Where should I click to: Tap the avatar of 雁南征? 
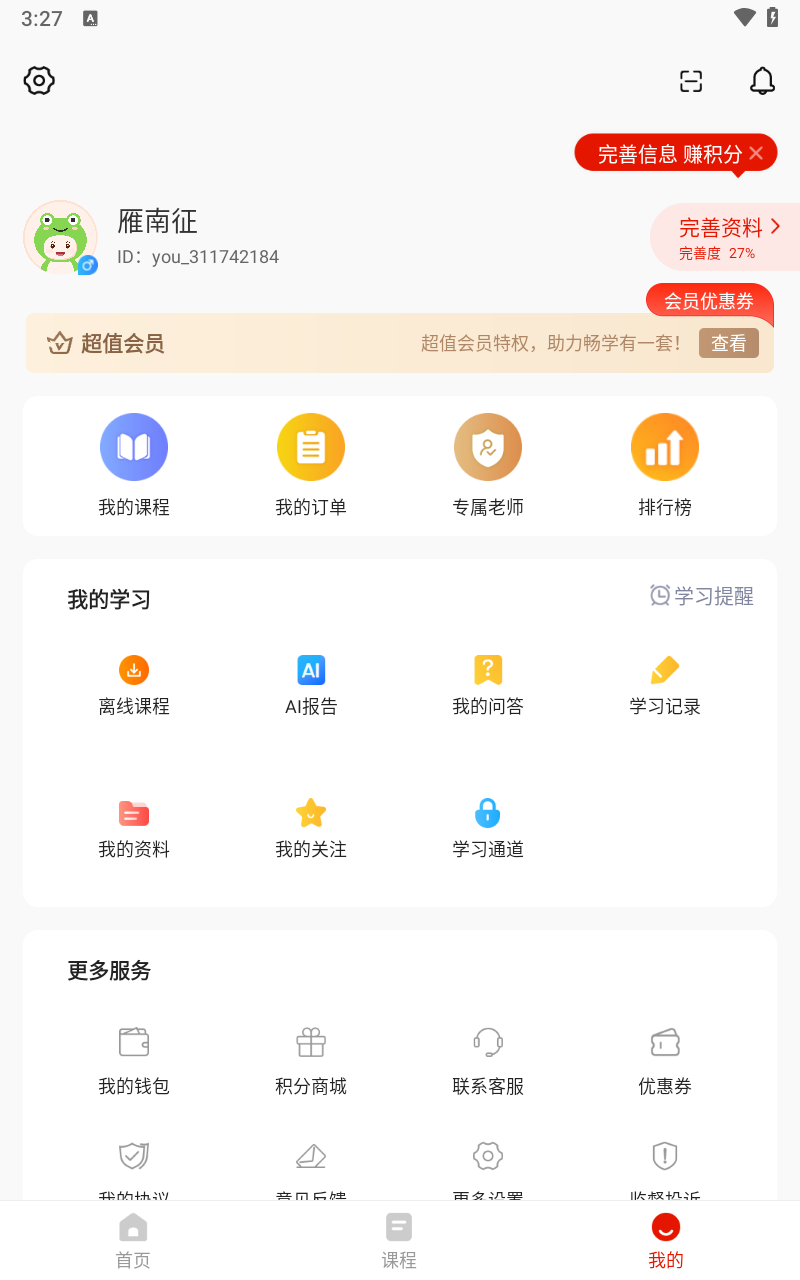point(60,237)
